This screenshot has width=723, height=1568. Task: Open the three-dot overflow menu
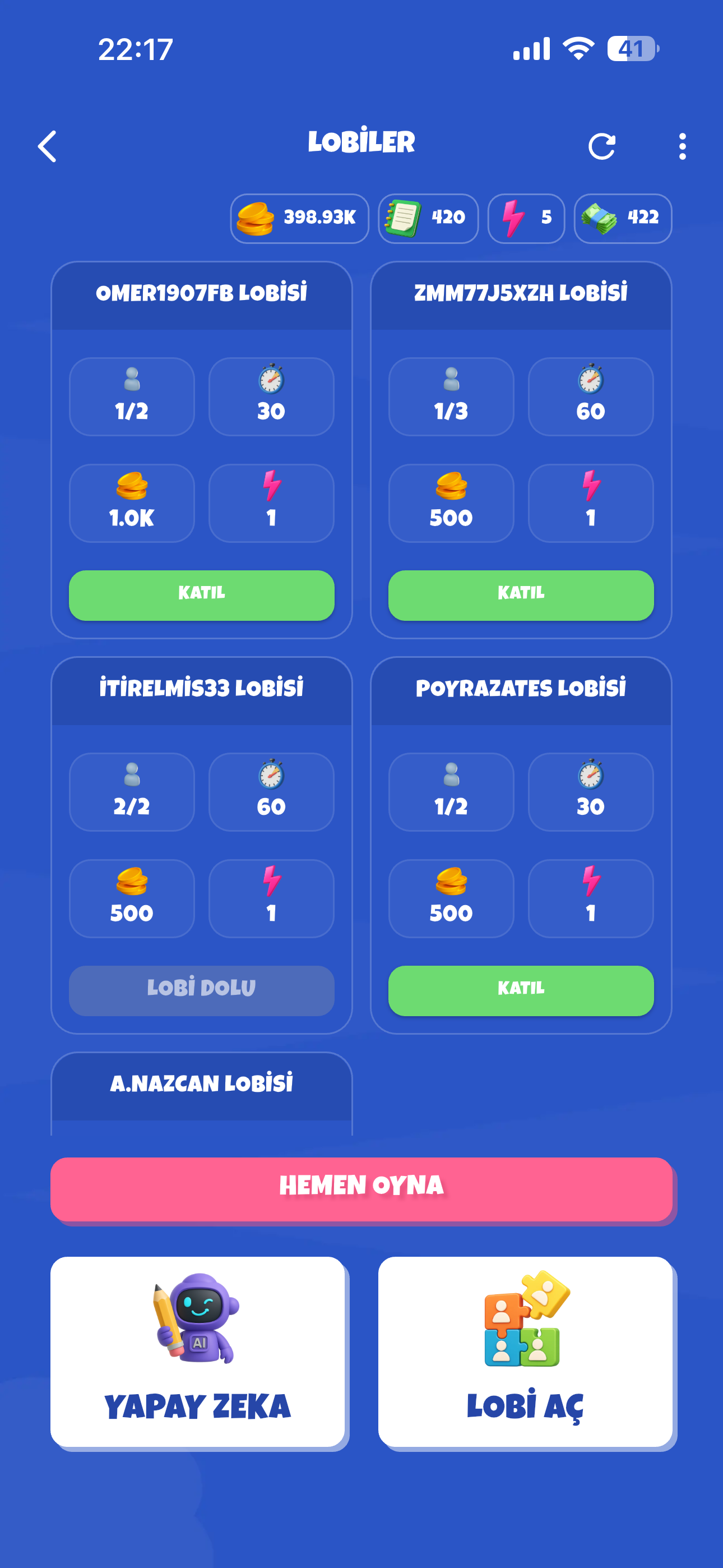pyautogui.click(x=682, y=147)
